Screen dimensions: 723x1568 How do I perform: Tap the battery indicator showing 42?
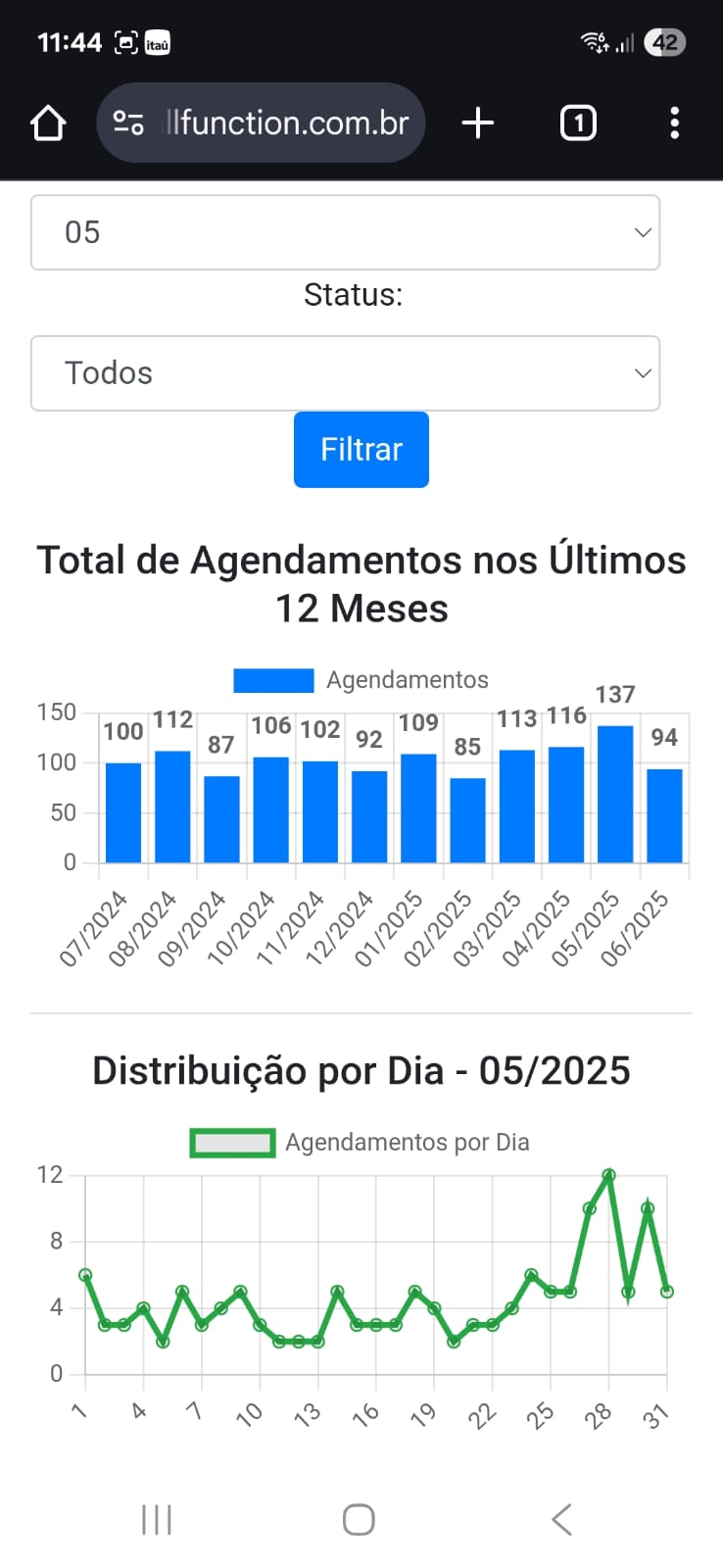click(x=663, y=41)
